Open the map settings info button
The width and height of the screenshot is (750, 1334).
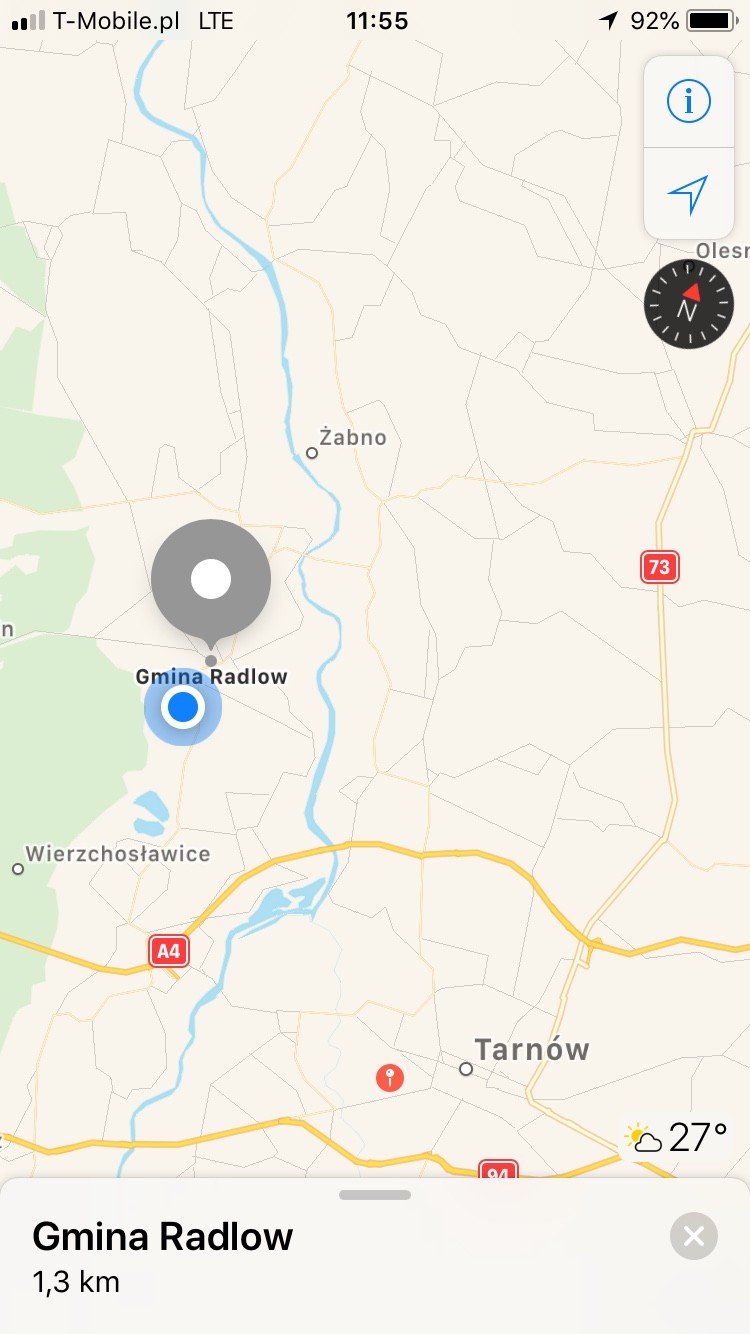click(688, 102)
